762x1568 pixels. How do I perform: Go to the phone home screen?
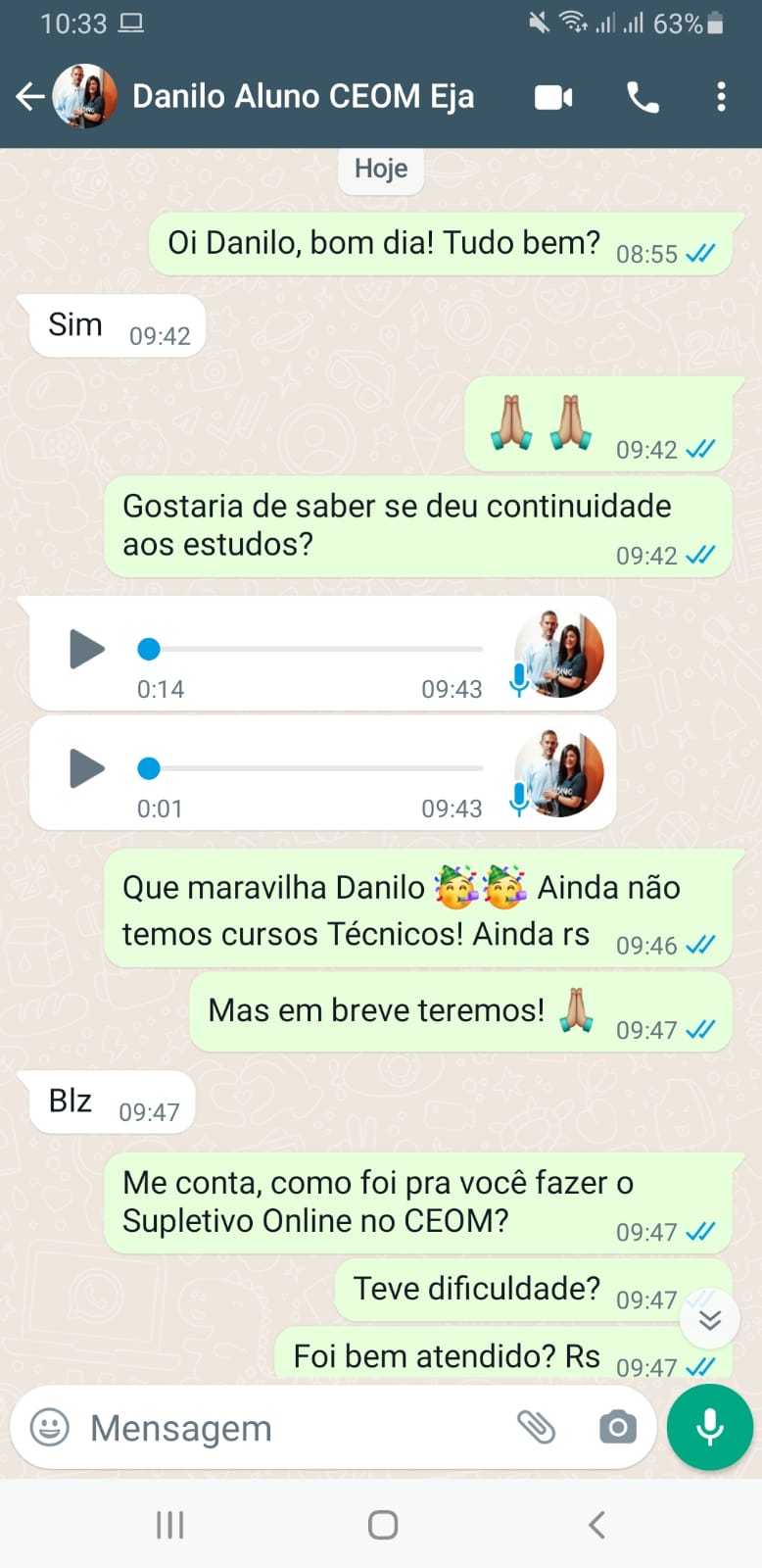tap(382, 1525)
